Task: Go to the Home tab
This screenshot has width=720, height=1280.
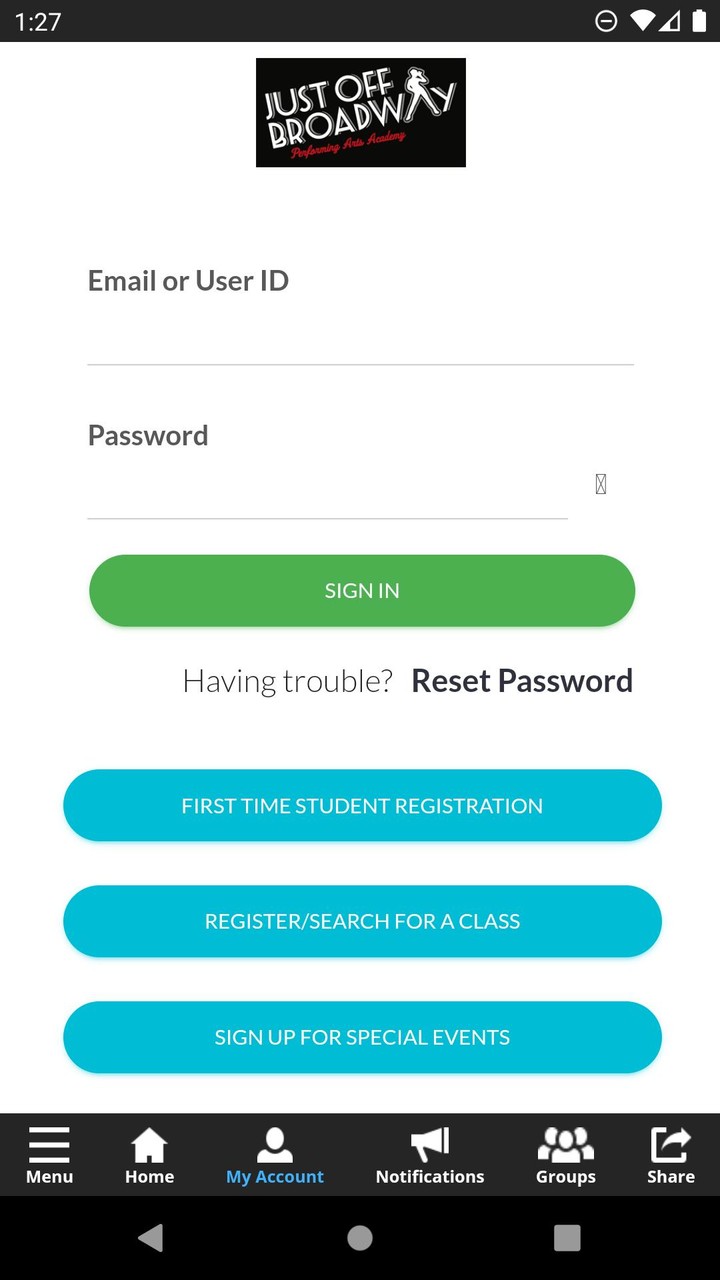Action: (x=149, y=1155)
